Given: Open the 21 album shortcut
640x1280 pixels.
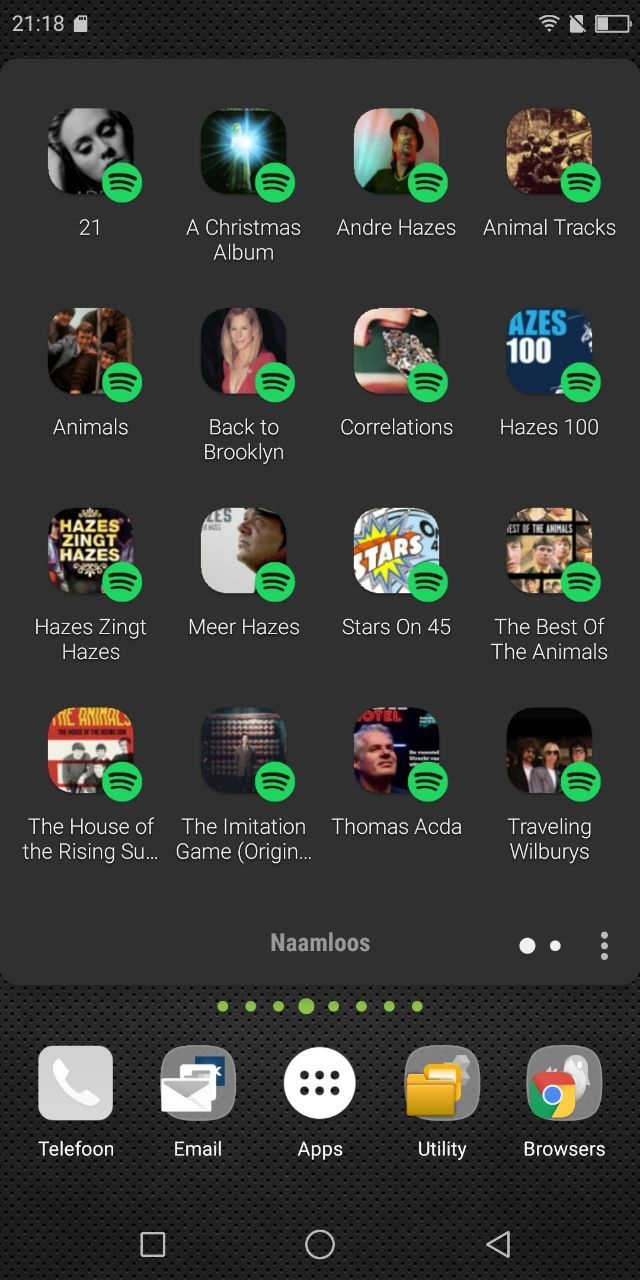Looking at the screenshot, I should (x=91, y=153).
